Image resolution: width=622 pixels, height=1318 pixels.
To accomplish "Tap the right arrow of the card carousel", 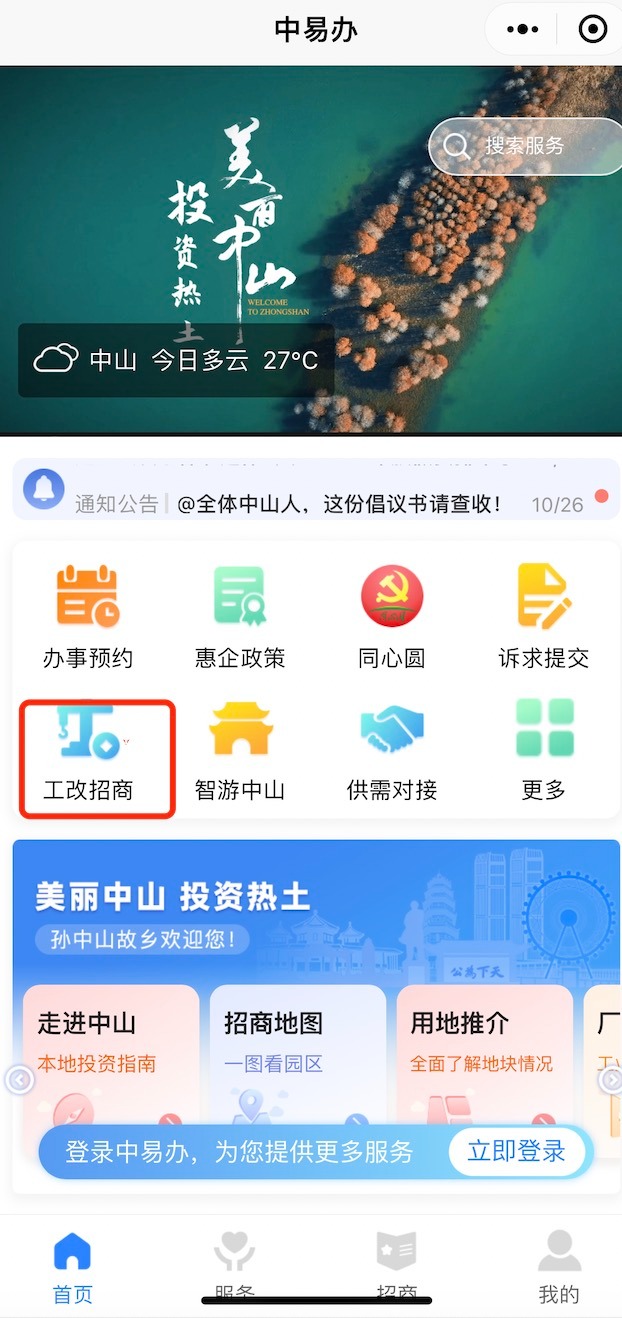I will click(x=609, y=1080).
